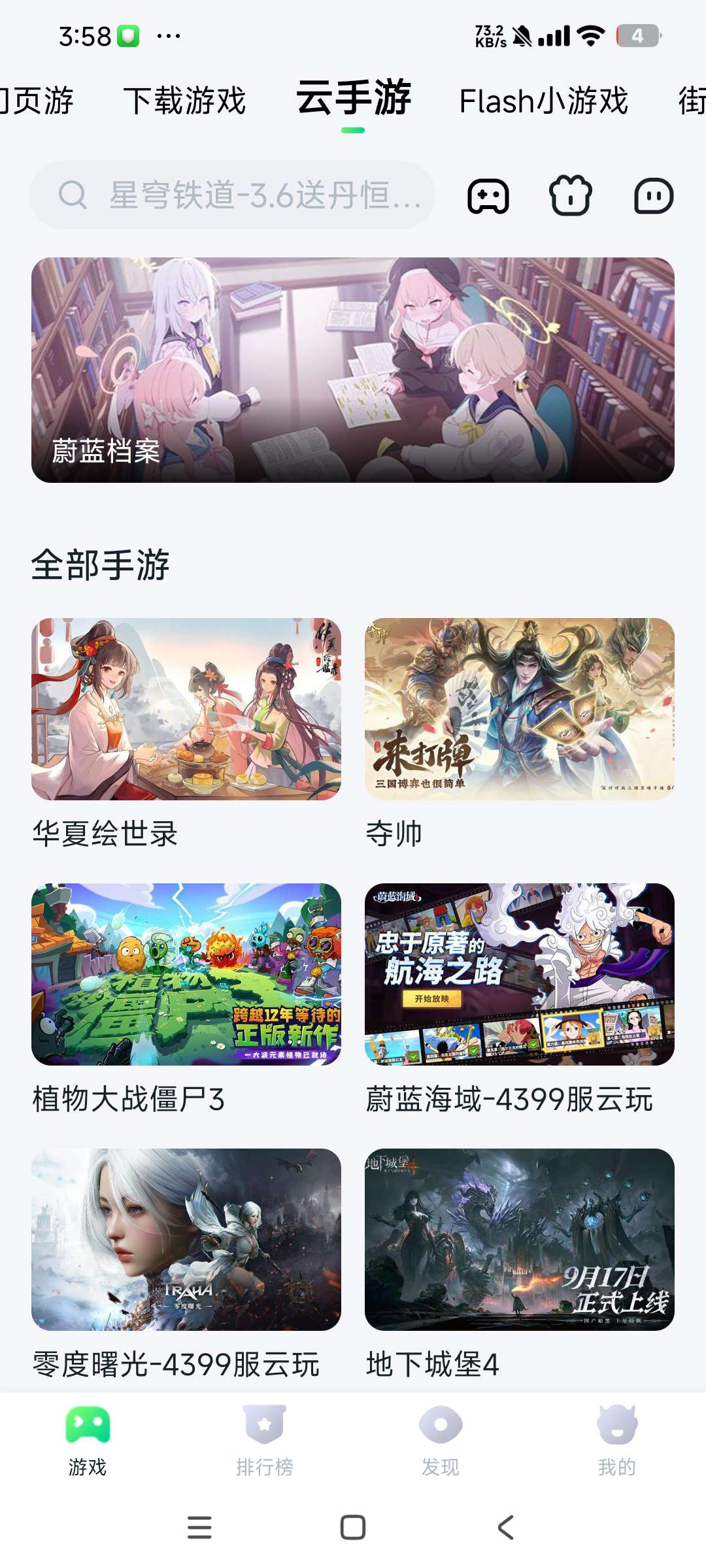Open the chat face message icon
This screenshot has width=706, height=1568.
[x=654, y=196]
